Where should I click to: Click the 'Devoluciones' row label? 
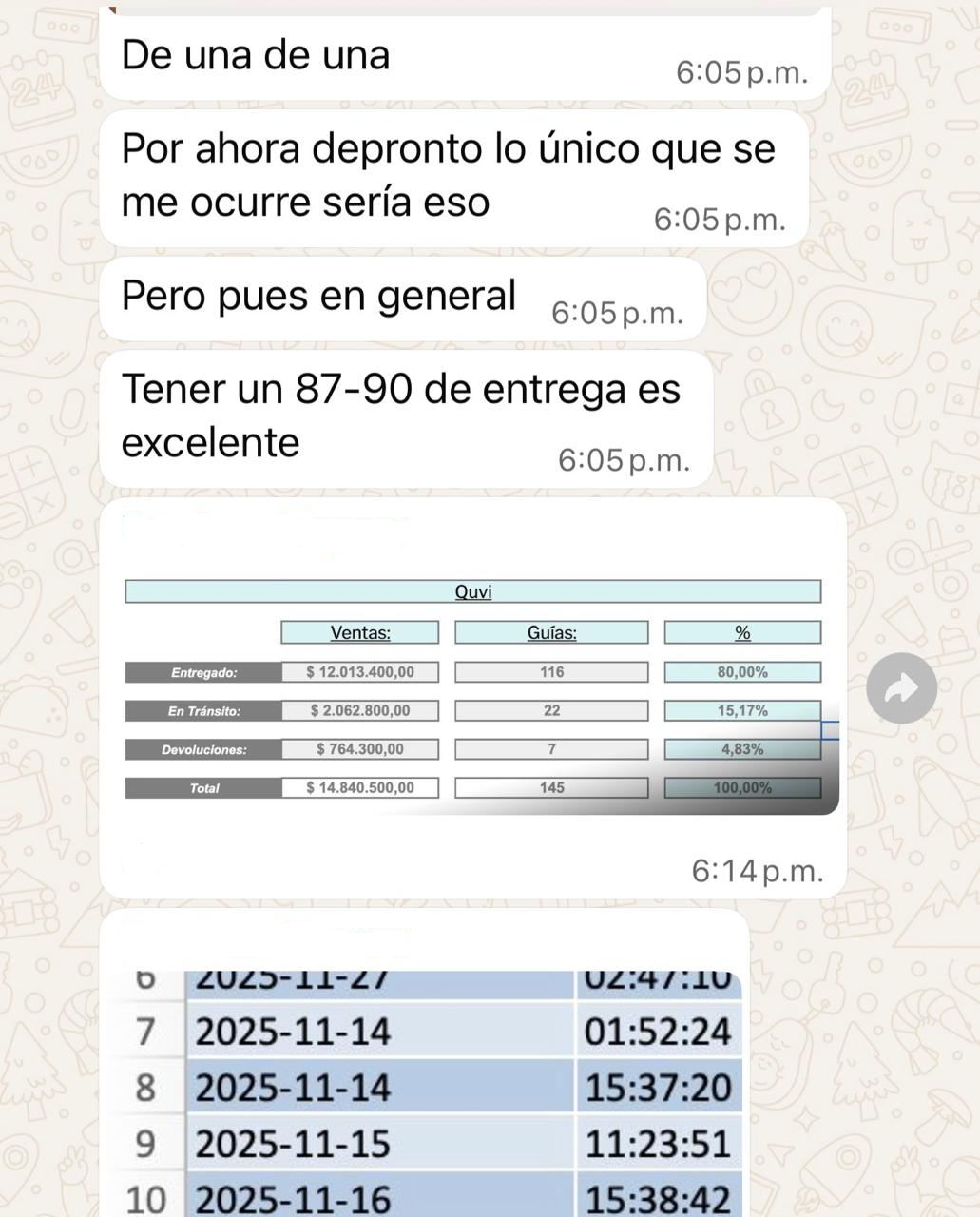[x=204, y=748]
